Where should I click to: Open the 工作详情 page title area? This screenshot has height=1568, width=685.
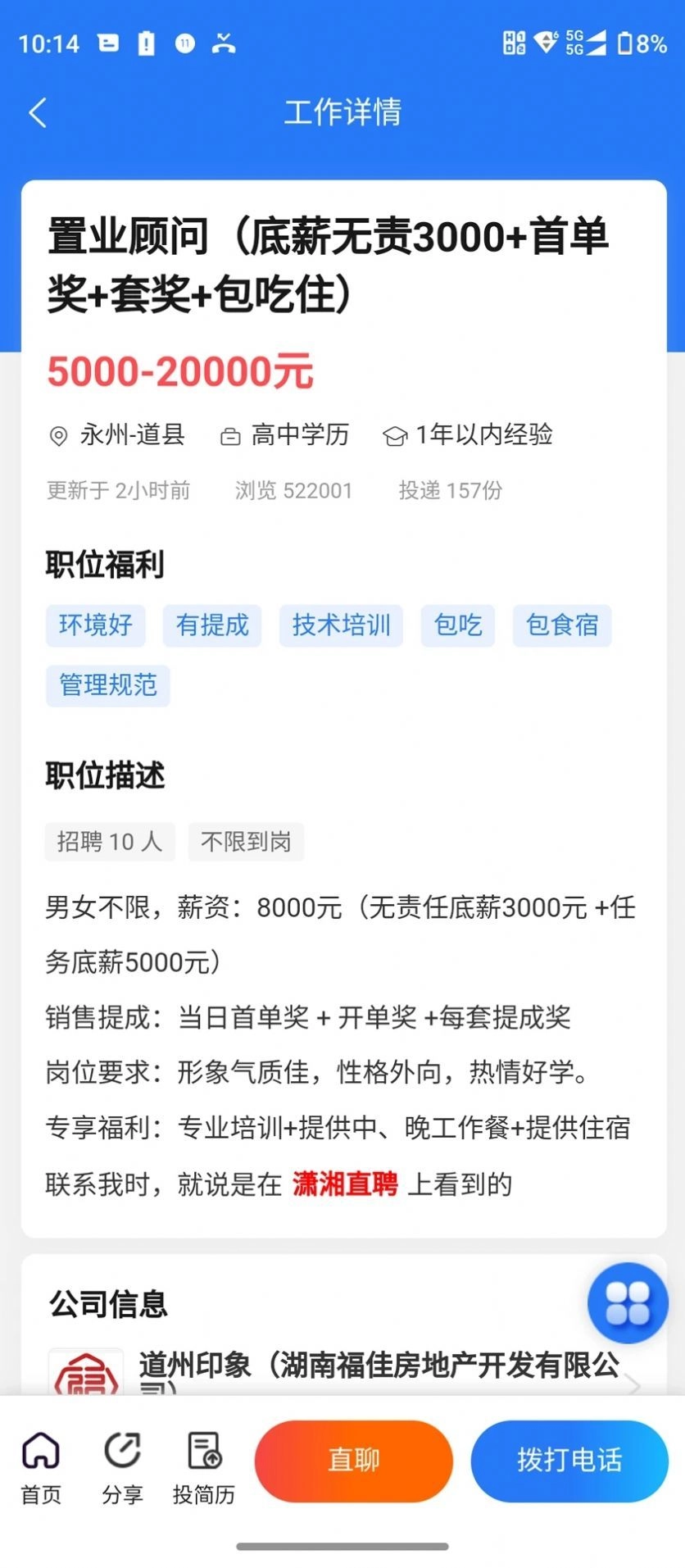(x=342, y=113)
